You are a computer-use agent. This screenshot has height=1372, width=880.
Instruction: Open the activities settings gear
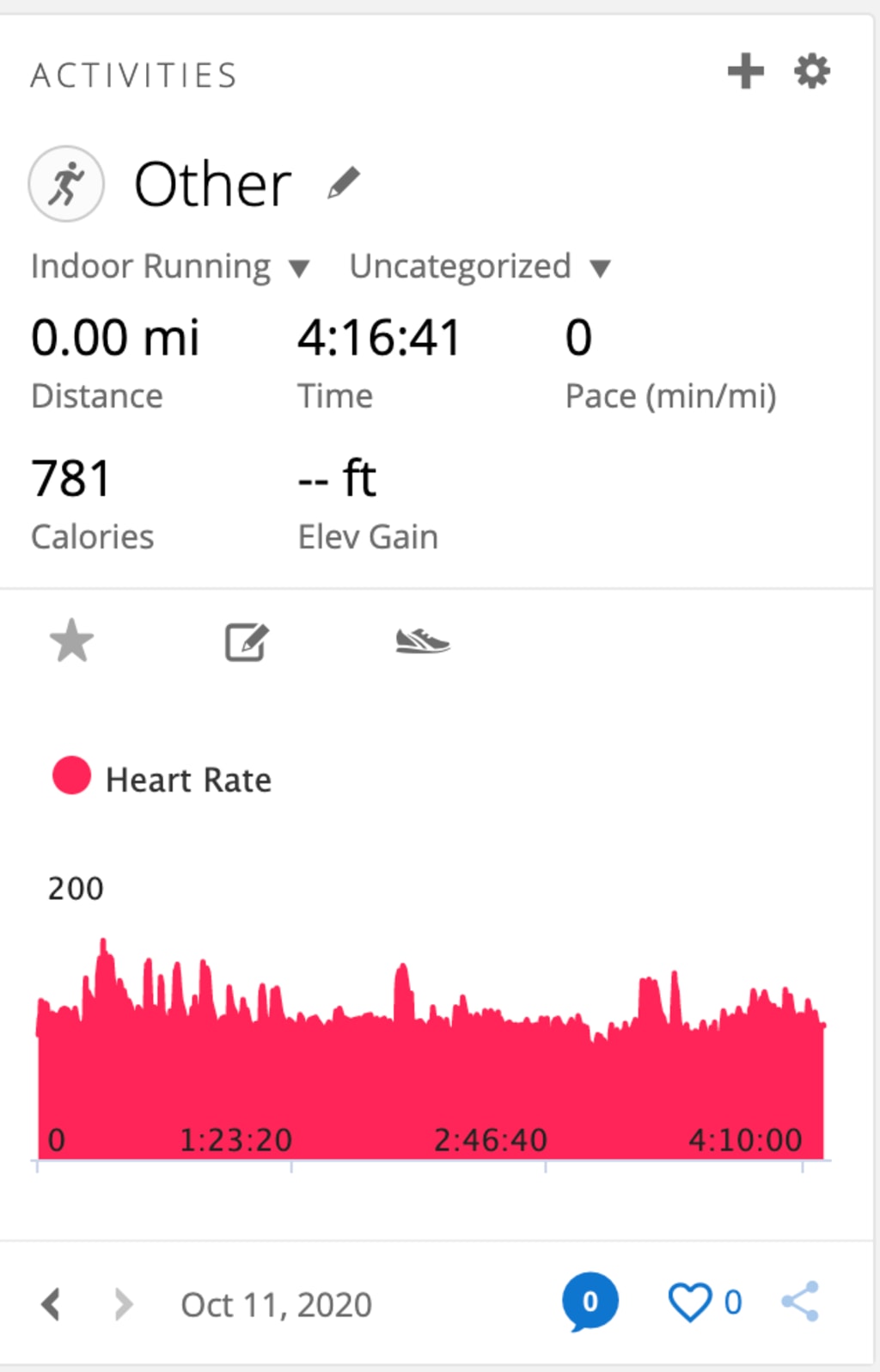tap(812, 71)
